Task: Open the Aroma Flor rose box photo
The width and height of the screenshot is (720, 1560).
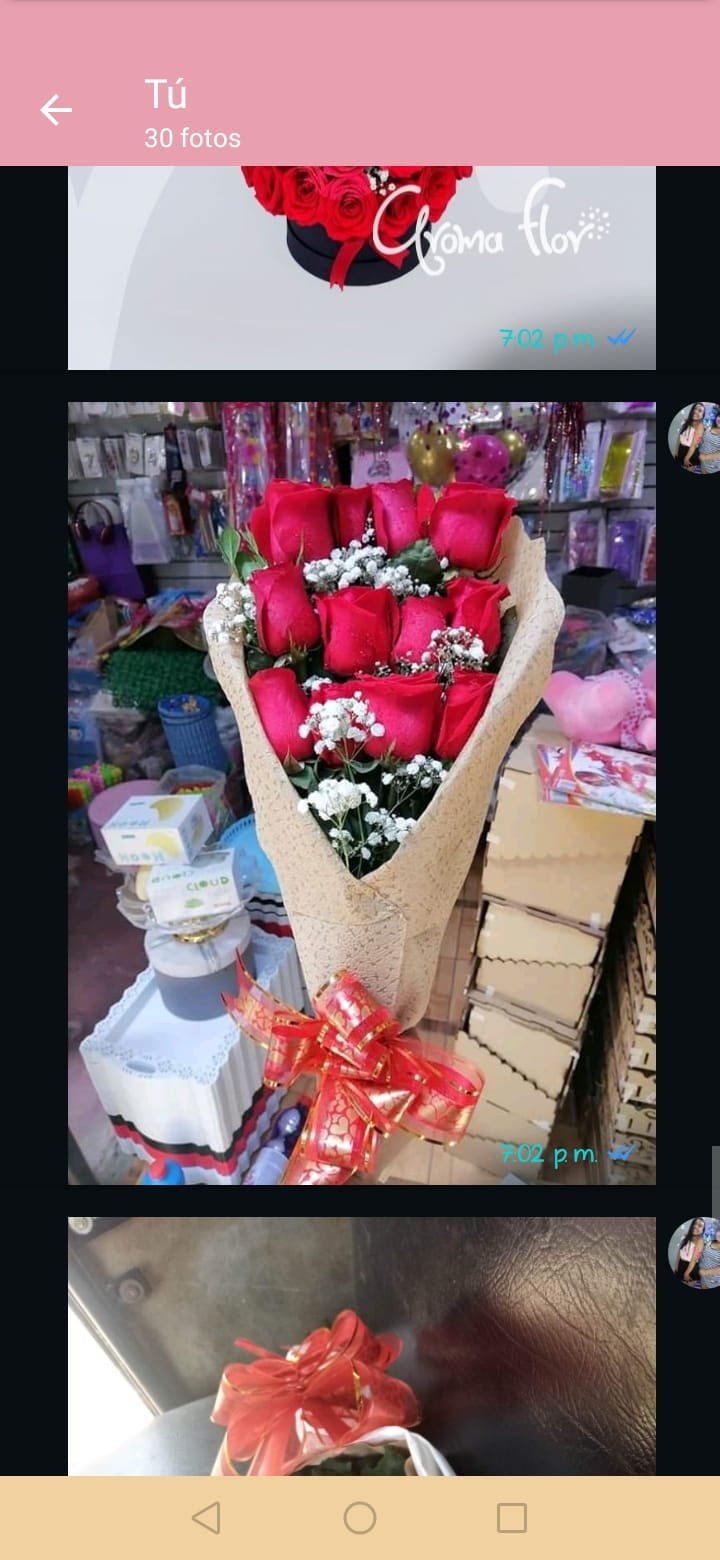Action: click(x=361, y=268)
